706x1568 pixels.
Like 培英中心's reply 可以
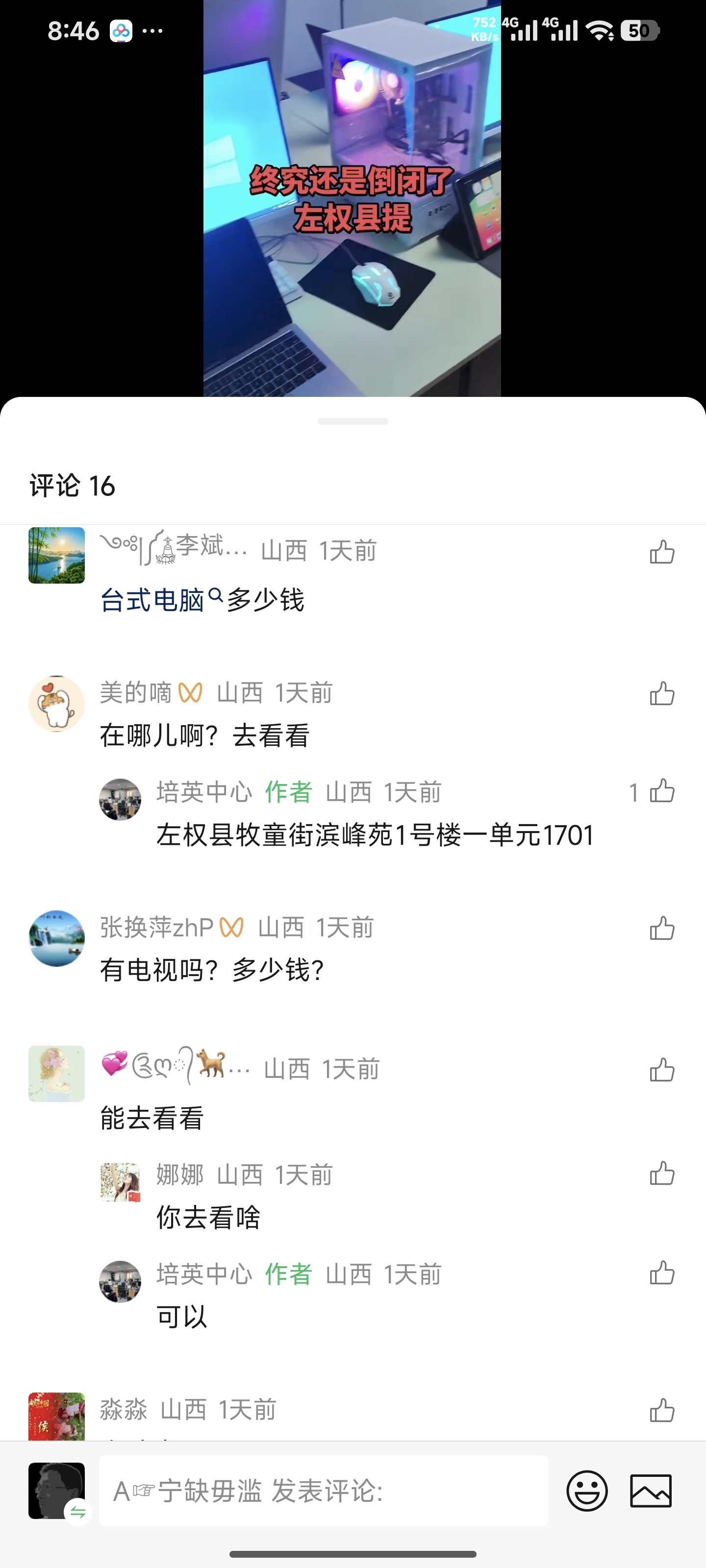point(661,1273)
